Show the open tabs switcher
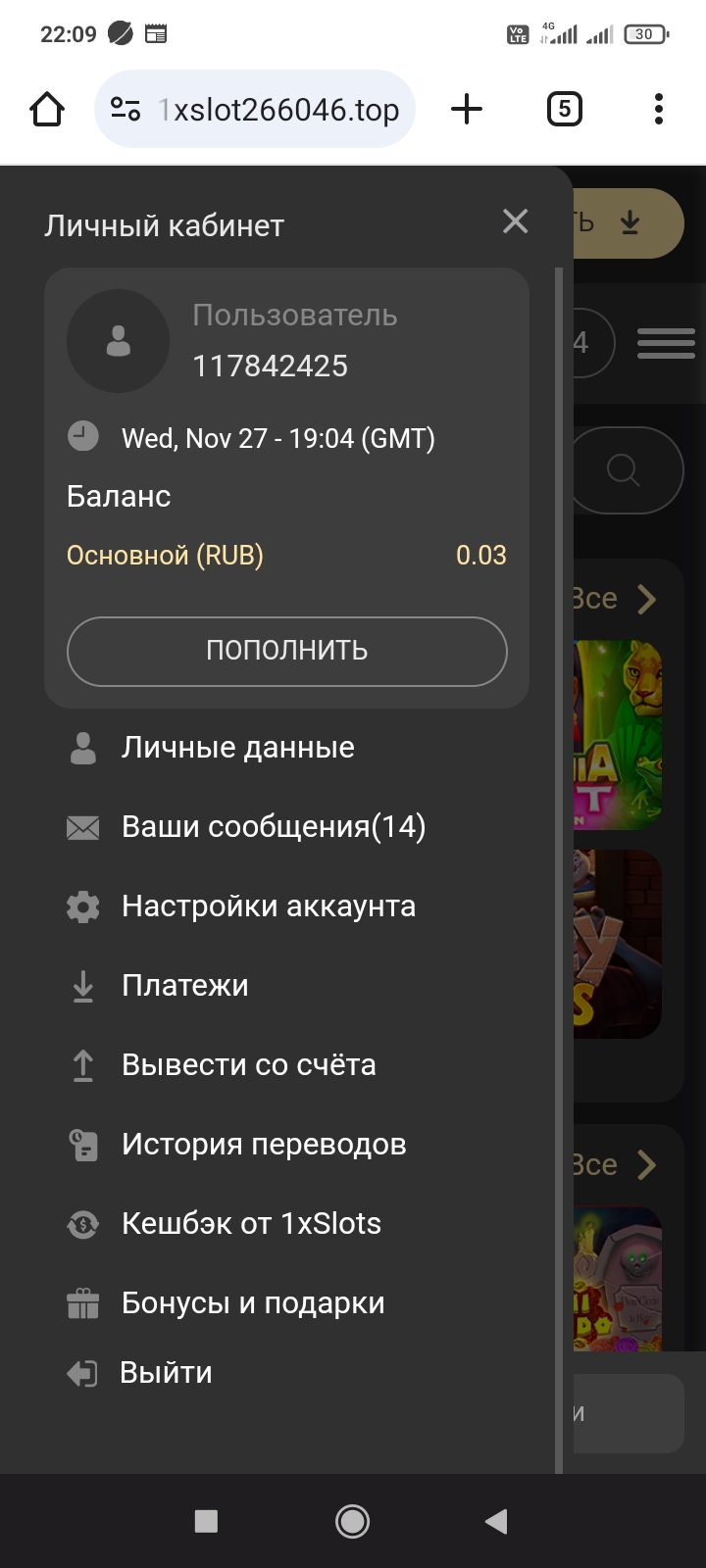Image resolution: width=706 pixels, height=1568 pixels. (564, 109)
